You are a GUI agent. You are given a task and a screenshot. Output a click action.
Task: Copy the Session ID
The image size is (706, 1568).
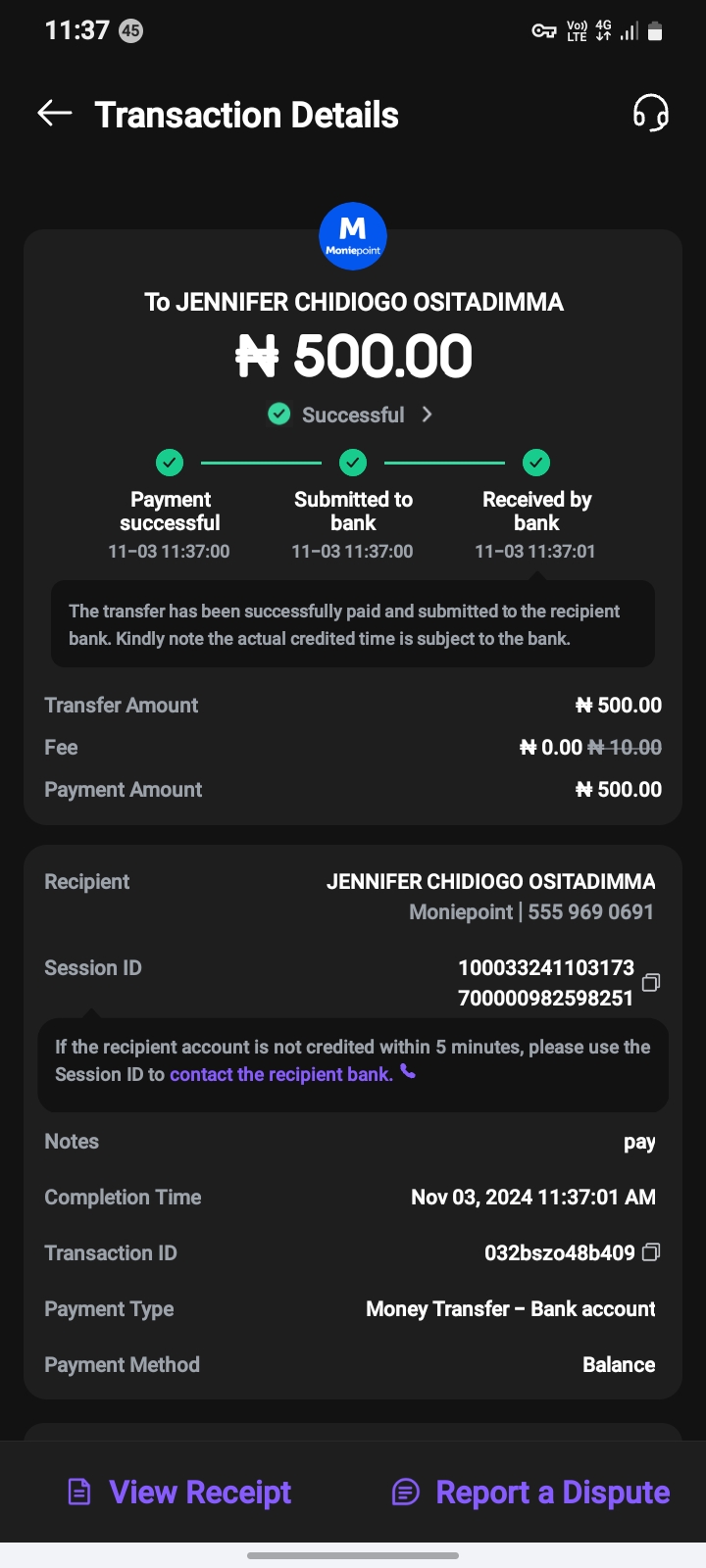[651, 982]
